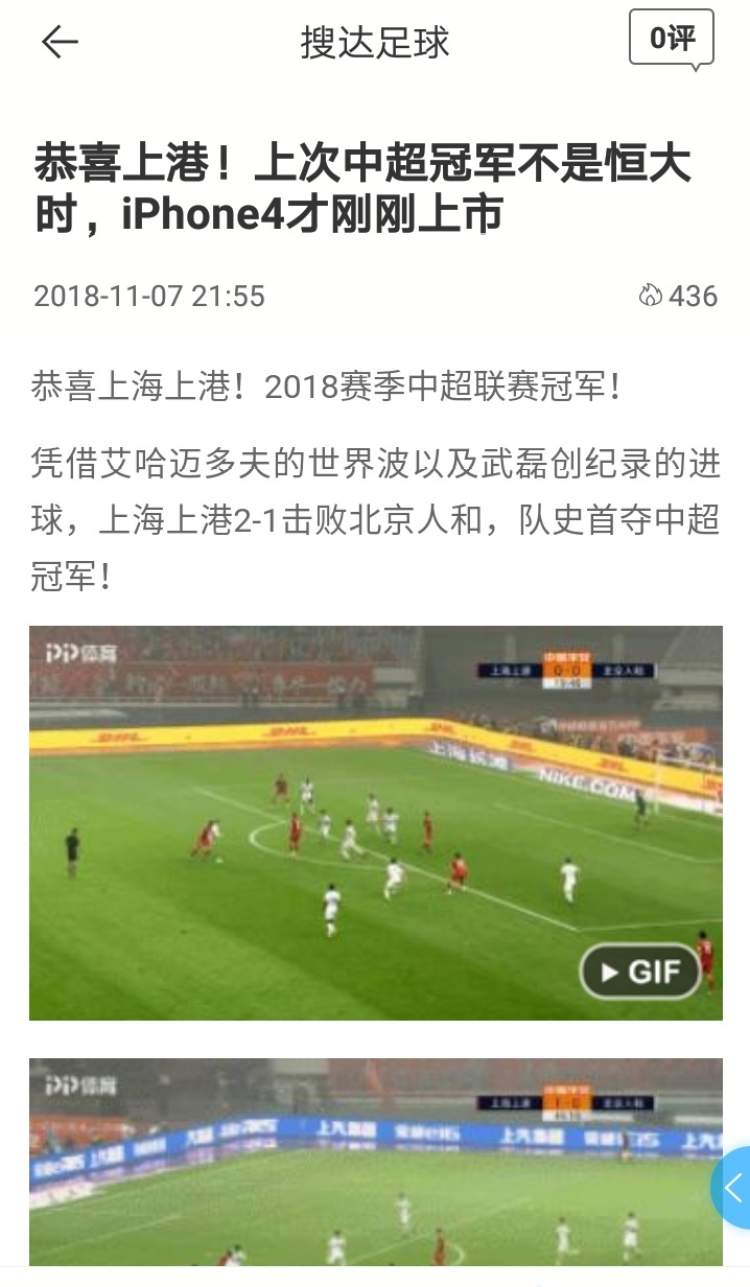The width and height of the screenshot is (750, 1287).
Task: Go back using the arrow icon
Action: coord(59,42)
